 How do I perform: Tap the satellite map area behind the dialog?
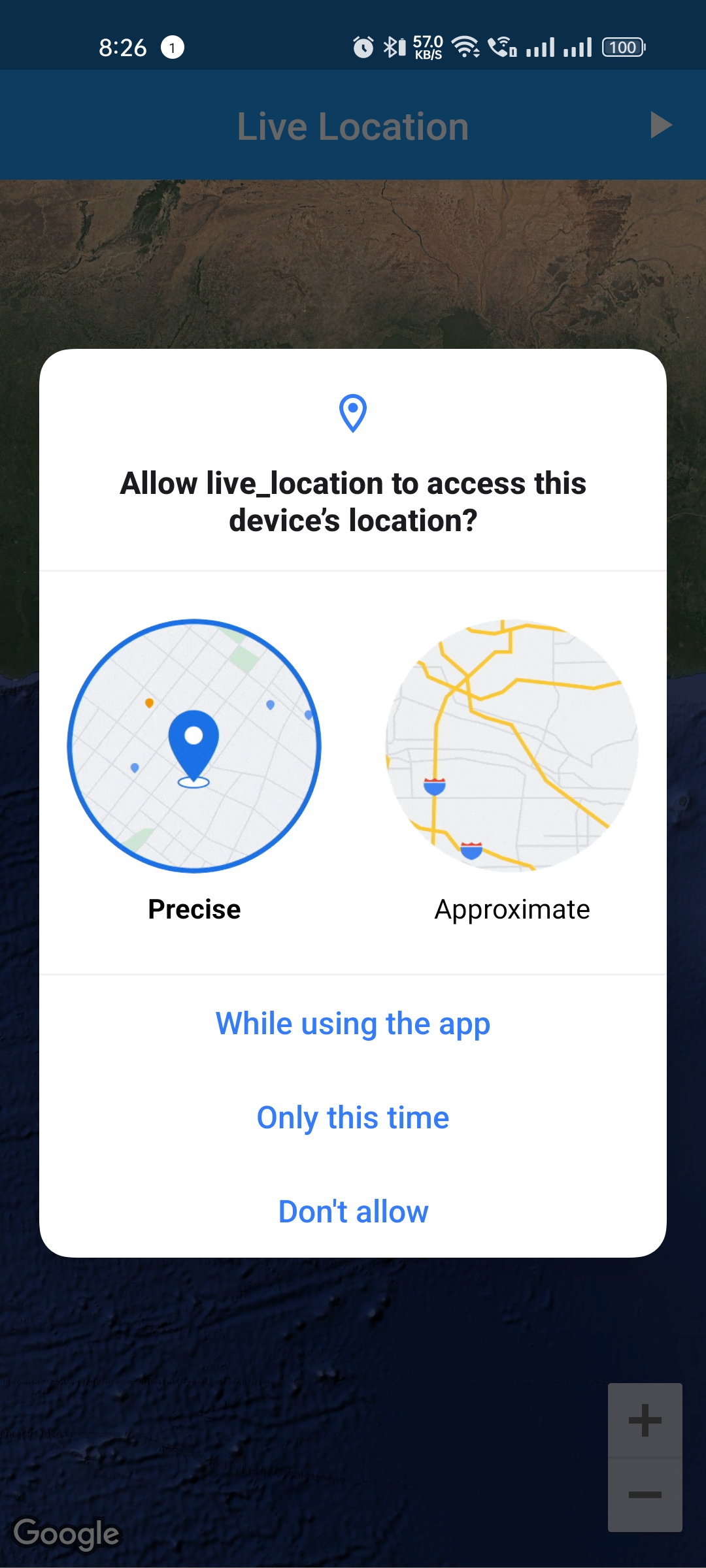tap(353, 261)
